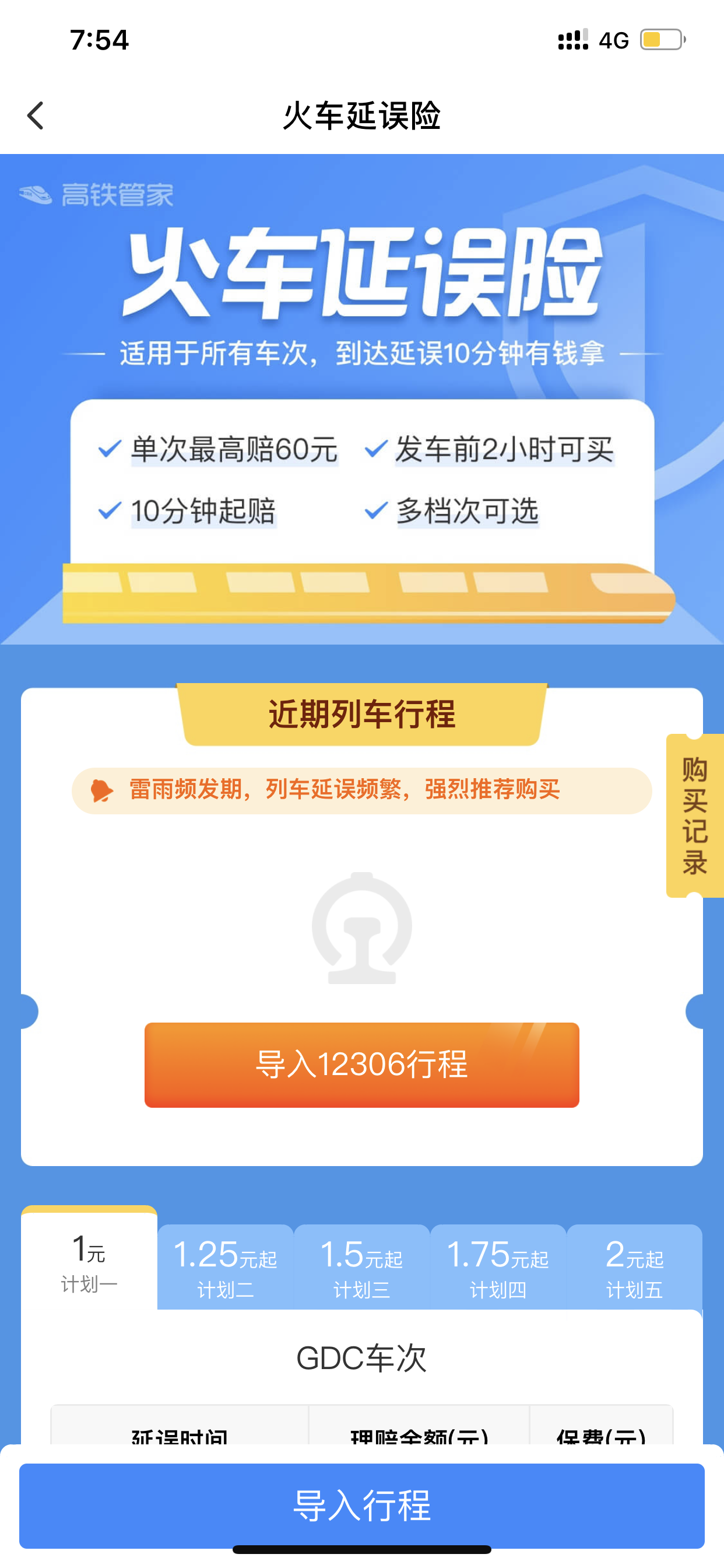Viewport: 724px width, 1568px height.
Task: Switch to 计划三 1.5元起 tab
Action: coord(361,1266)
